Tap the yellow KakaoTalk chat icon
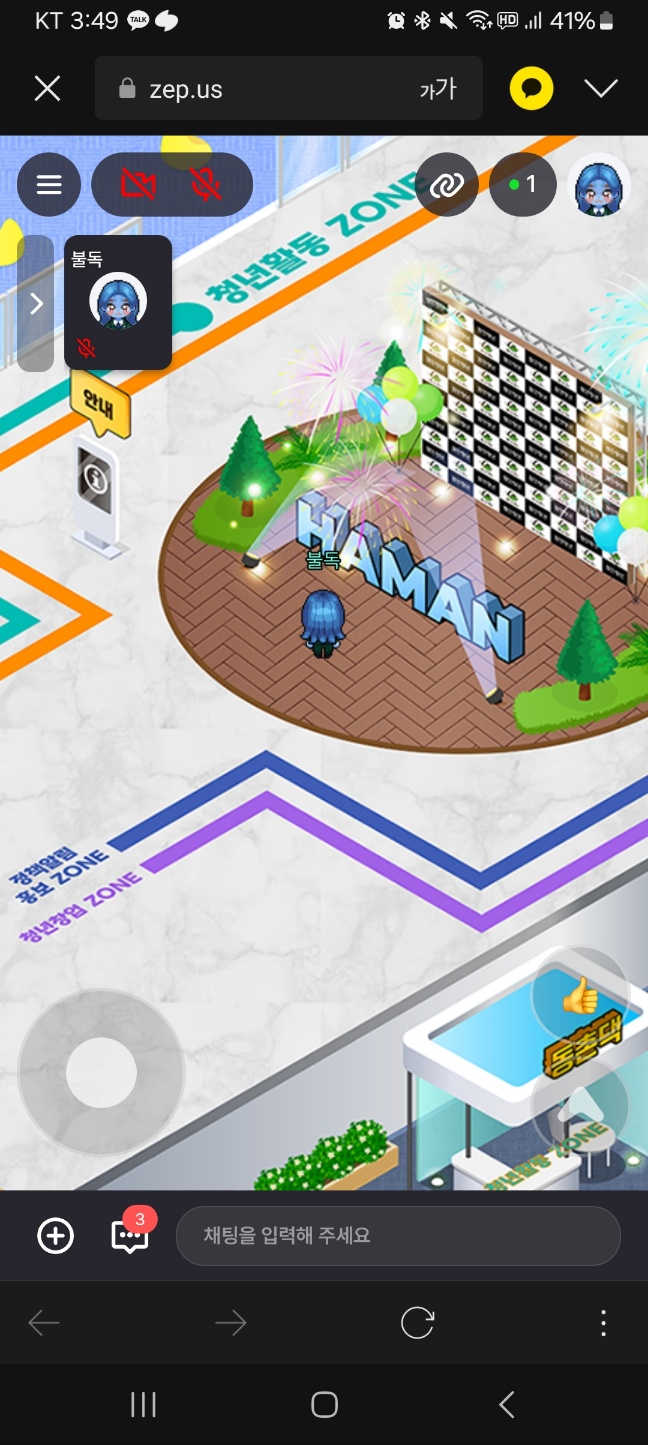The height and width of the screenshot is (1445, 648). 531,89
